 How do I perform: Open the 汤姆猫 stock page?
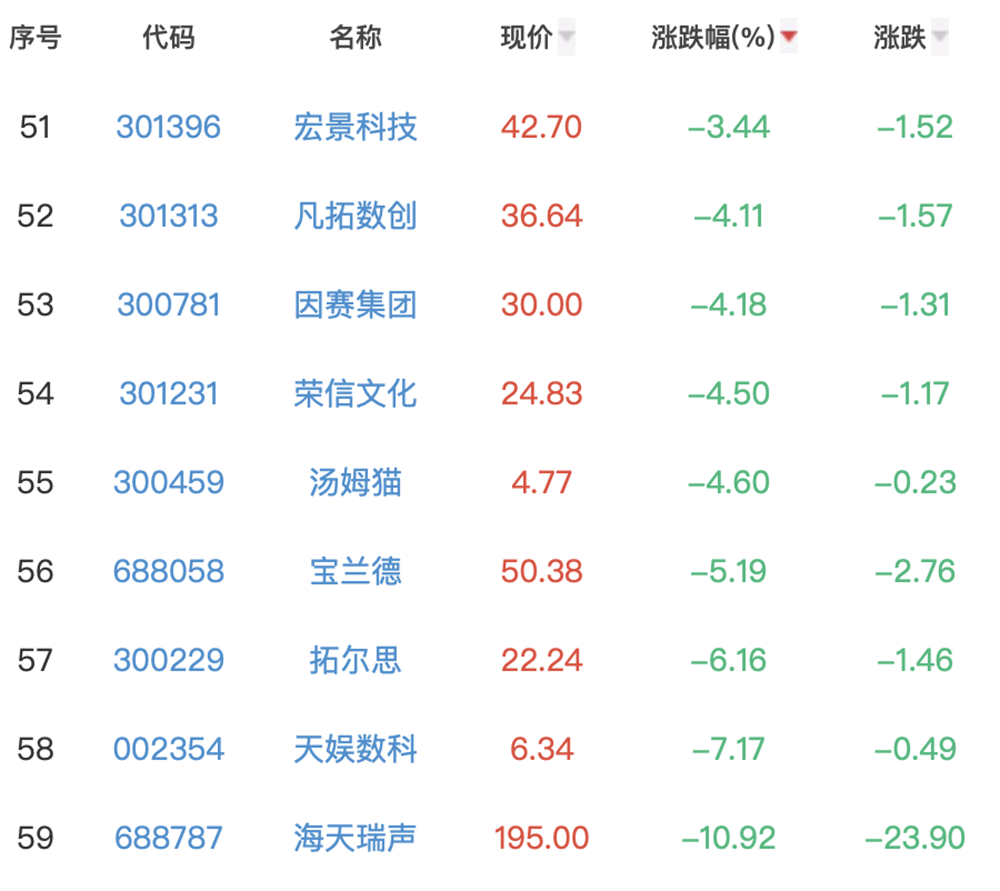tap(355, 482)
